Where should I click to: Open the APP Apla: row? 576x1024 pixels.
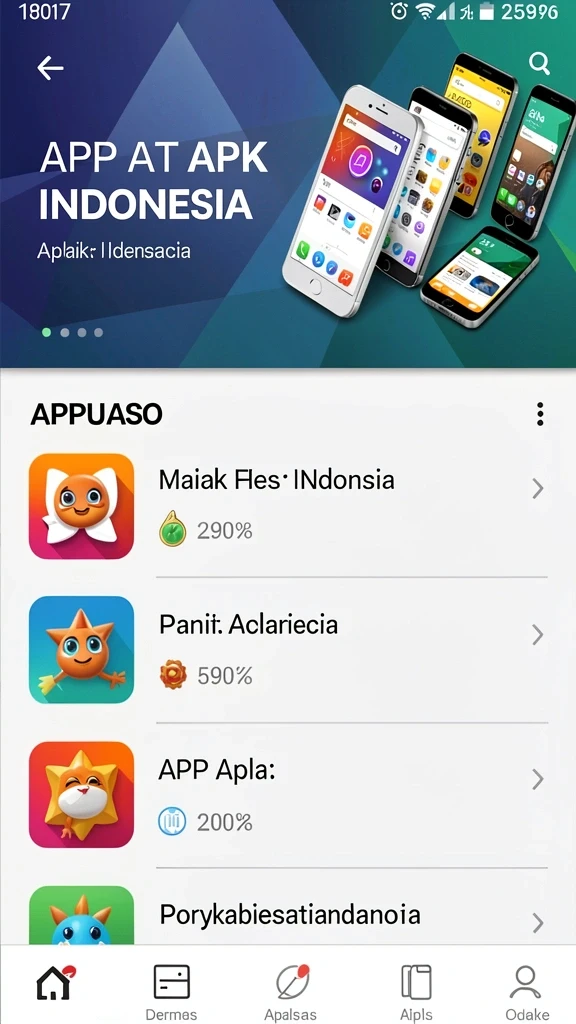[x=288, y=795]
